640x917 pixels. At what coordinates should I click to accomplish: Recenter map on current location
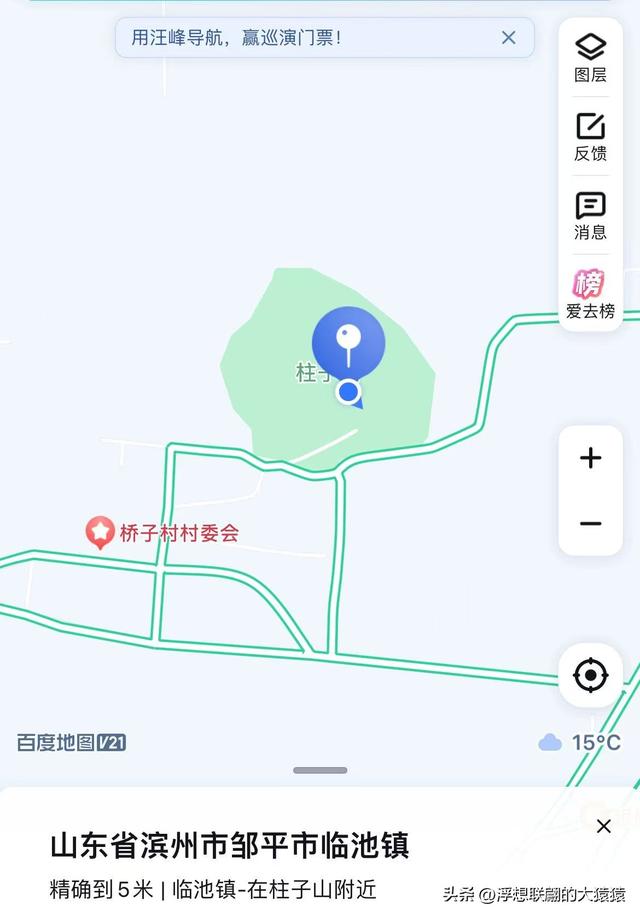[x=590, y=676]
